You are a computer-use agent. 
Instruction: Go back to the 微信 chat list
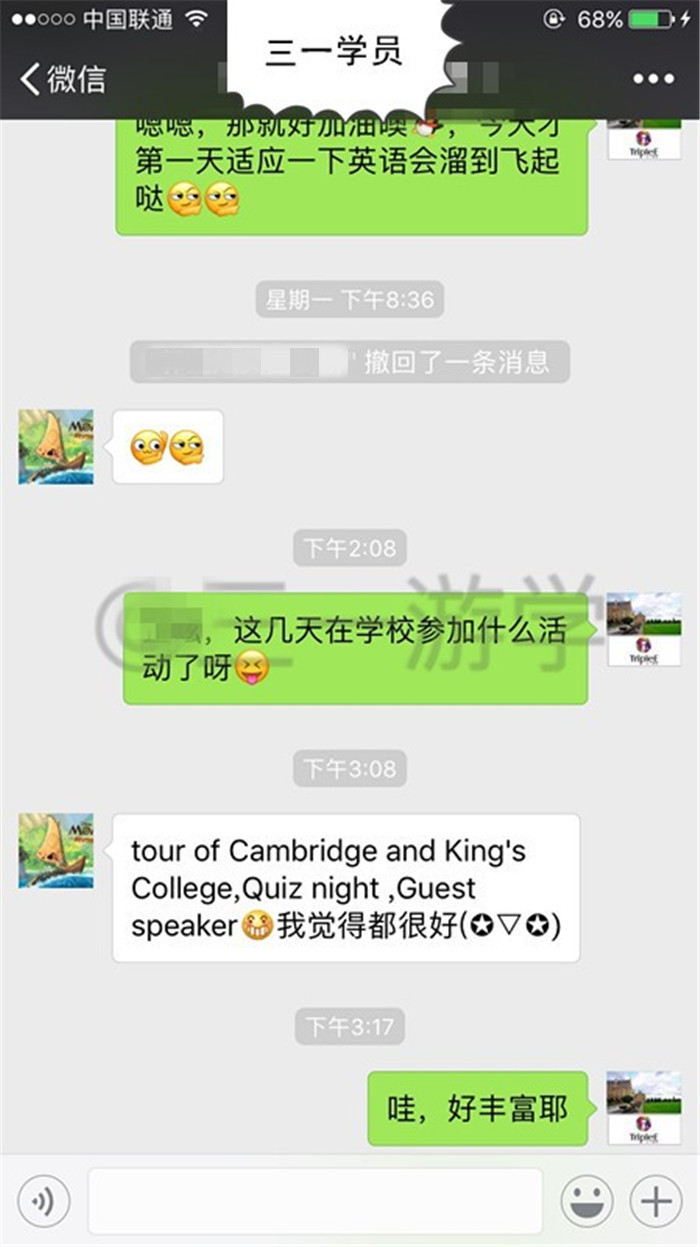[62, 79]
